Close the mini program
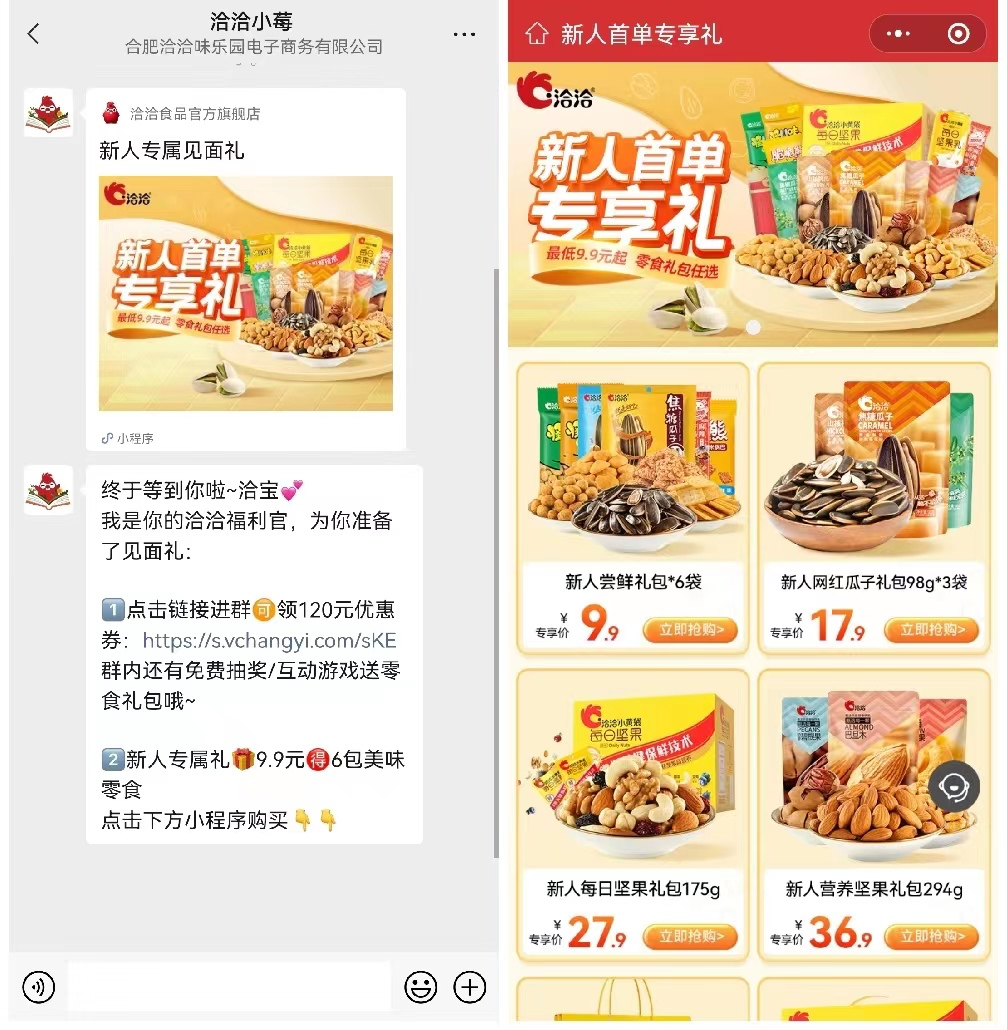The width and height of the screenshot is (1007, 1030). coord(958,34)
